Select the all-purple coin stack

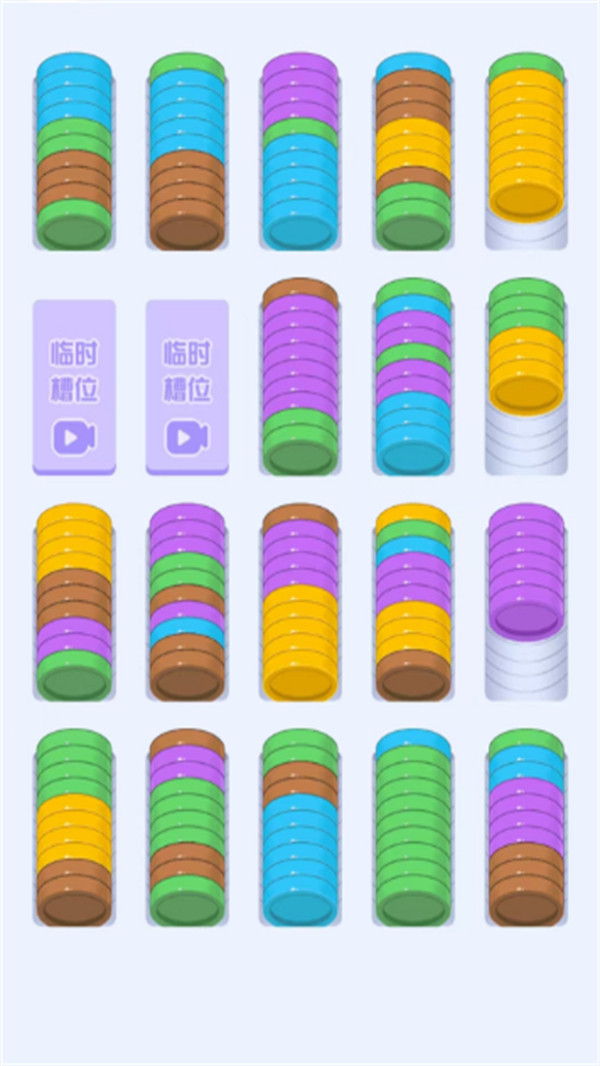tap(526, 602)
